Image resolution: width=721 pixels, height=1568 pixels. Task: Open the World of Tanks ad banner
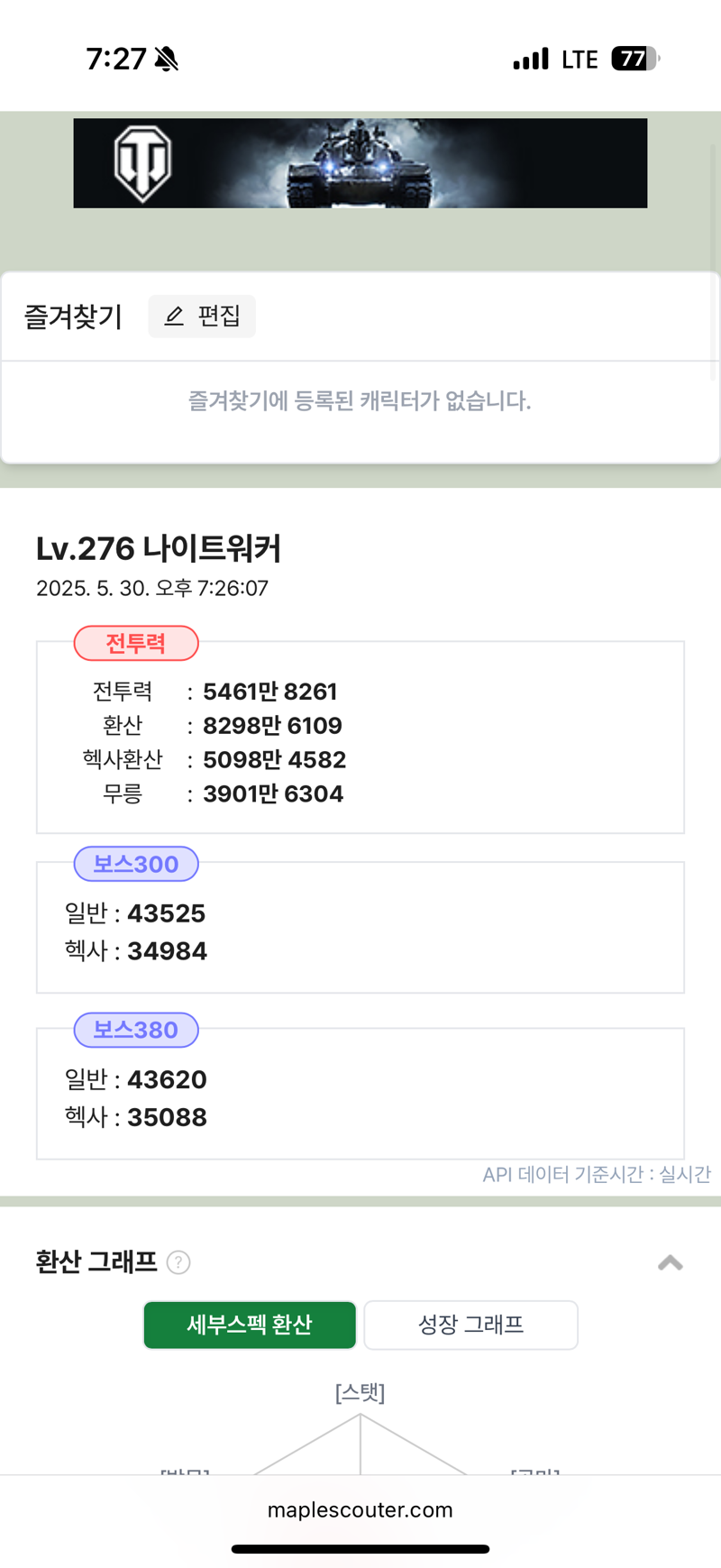click(360, 163)
